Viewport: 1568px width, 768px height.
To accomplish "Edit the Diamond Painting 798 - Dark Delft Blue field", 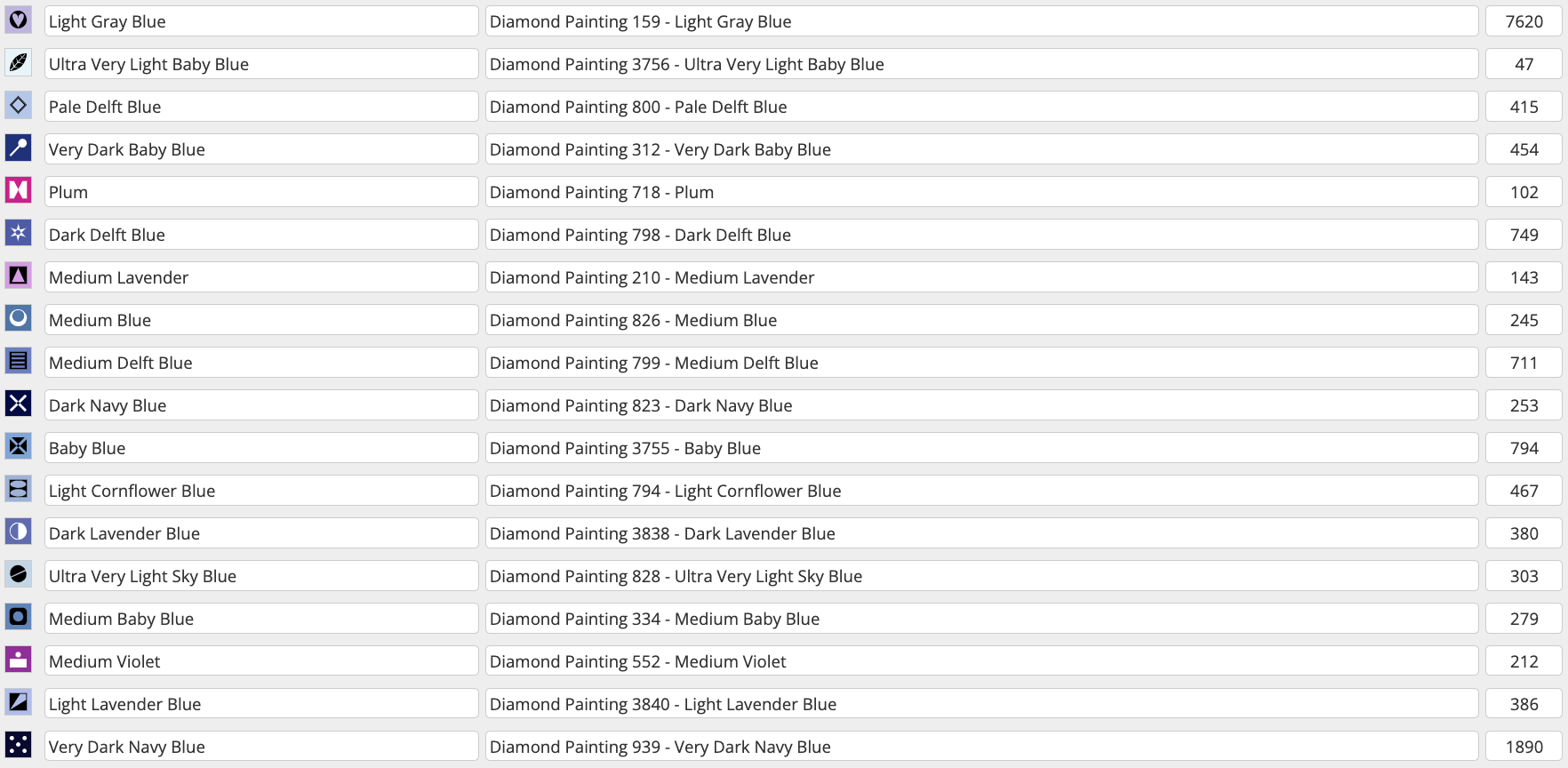I will [x=981, y=235].
